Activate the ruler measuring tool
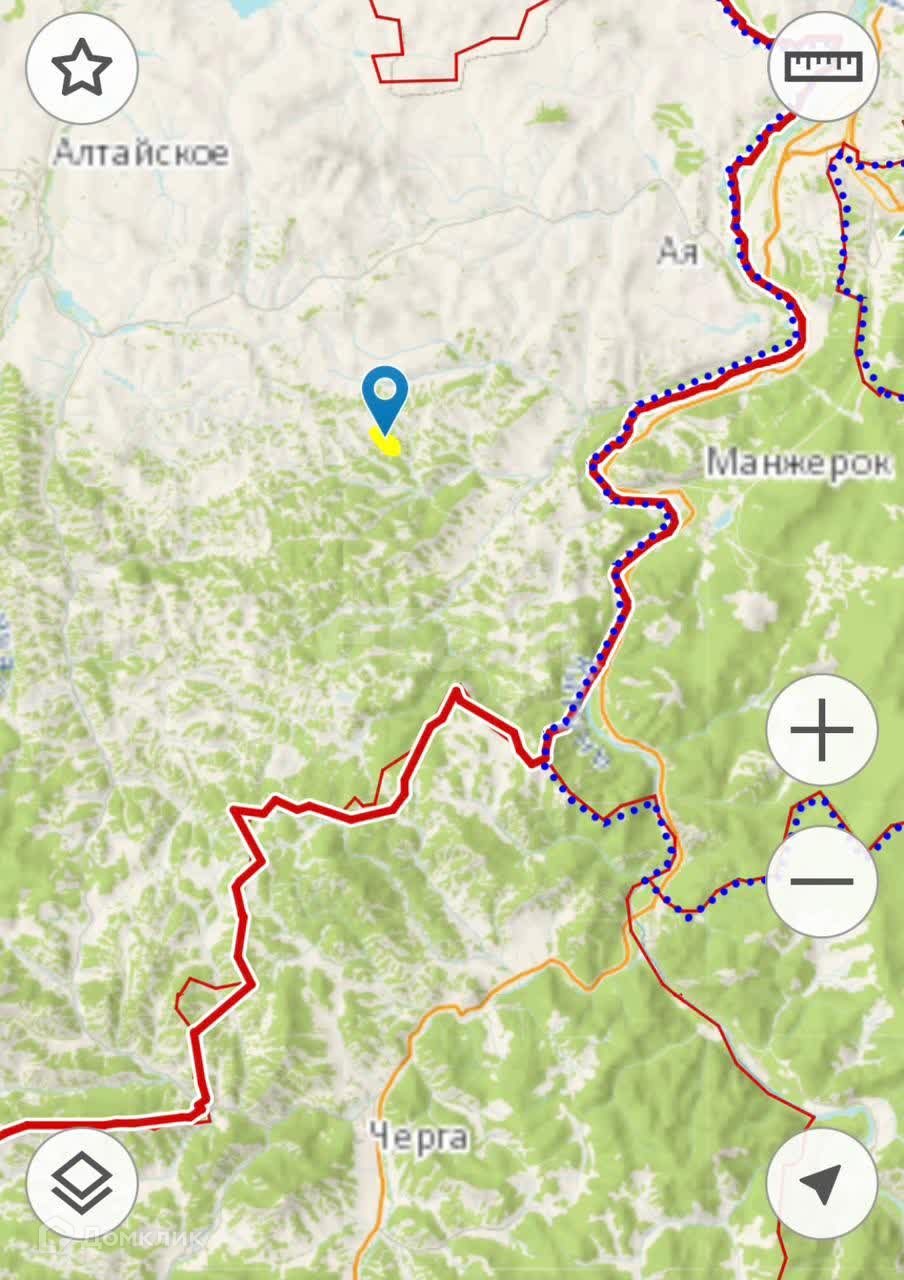 823,68
